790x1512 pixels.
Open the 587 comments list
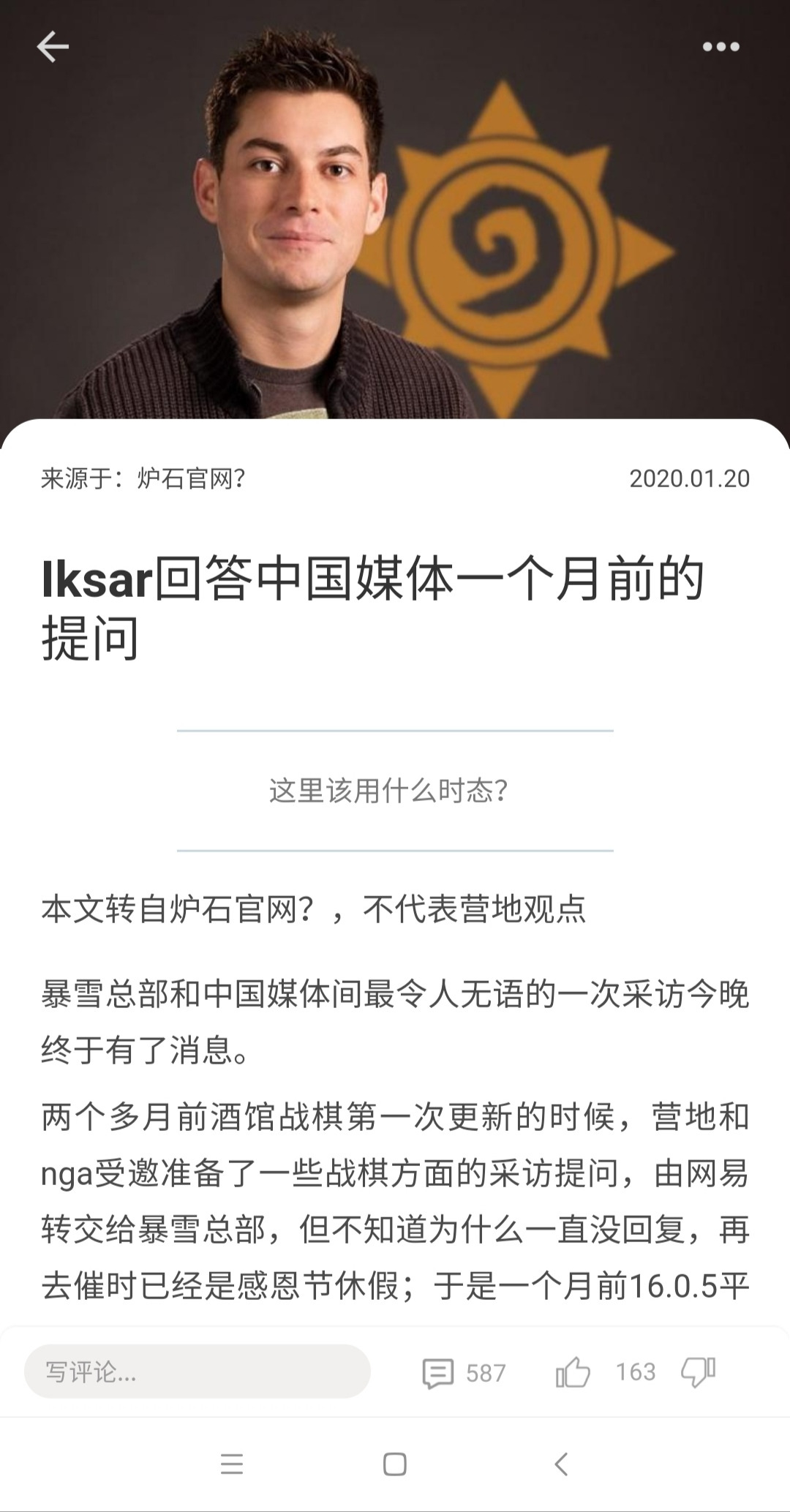pyautogui.click(x=464, y=1372)
